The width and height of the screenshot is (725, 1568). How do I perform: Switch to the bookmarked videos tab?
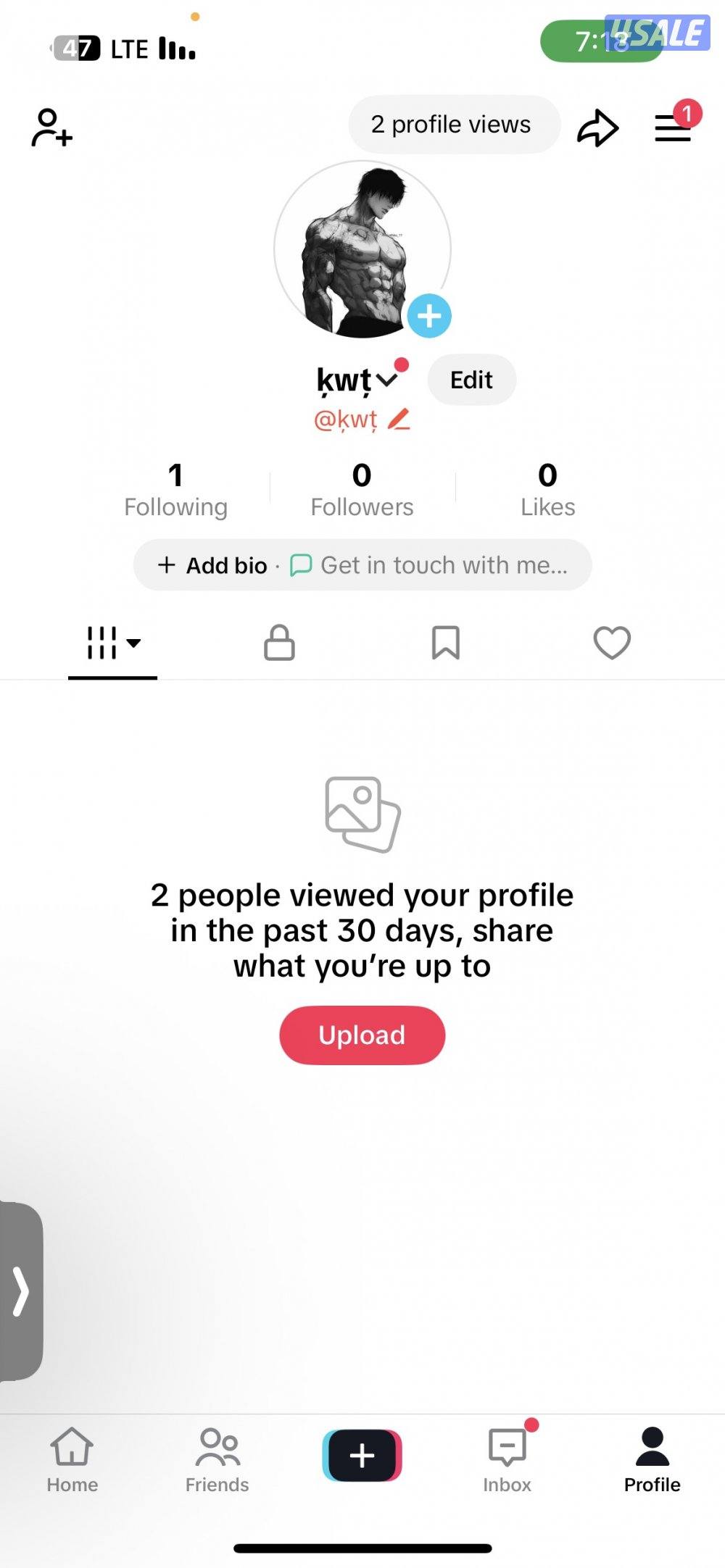click(445, 643)
